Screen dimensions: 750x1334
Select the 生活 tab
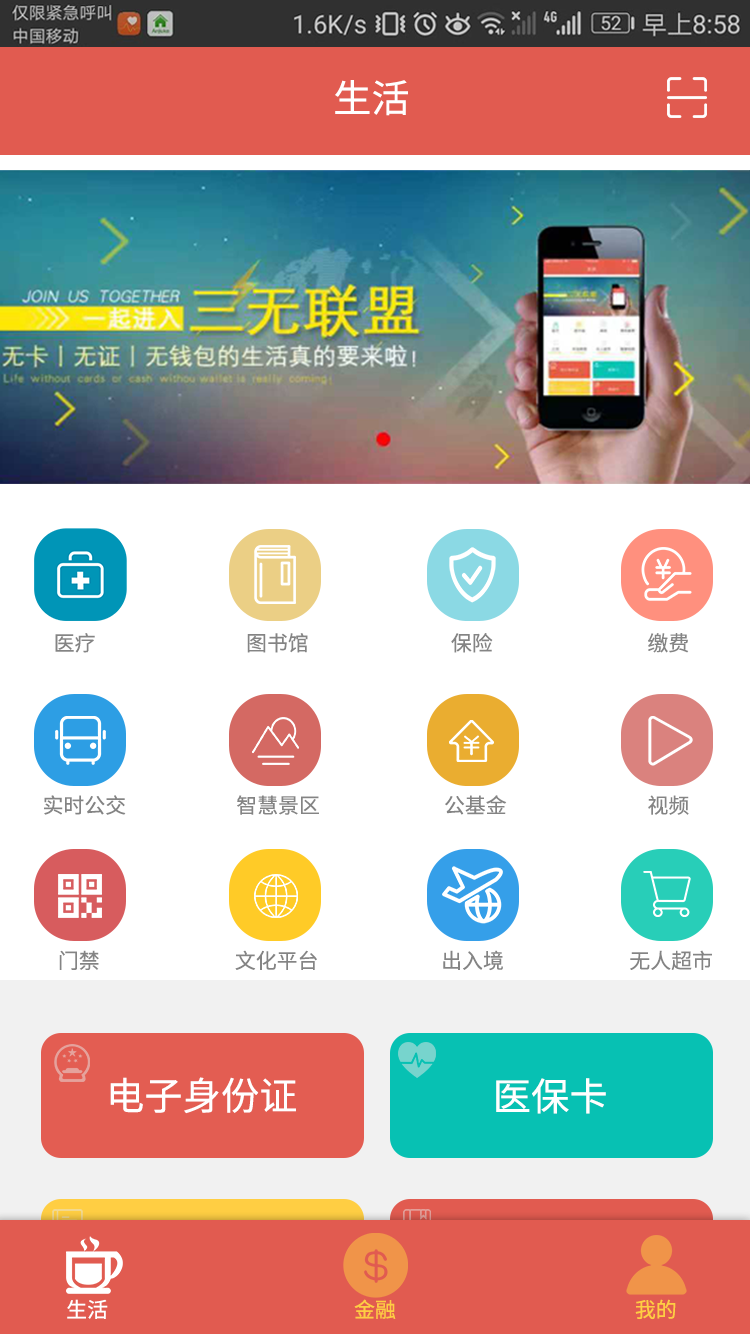click(88, 1277)
